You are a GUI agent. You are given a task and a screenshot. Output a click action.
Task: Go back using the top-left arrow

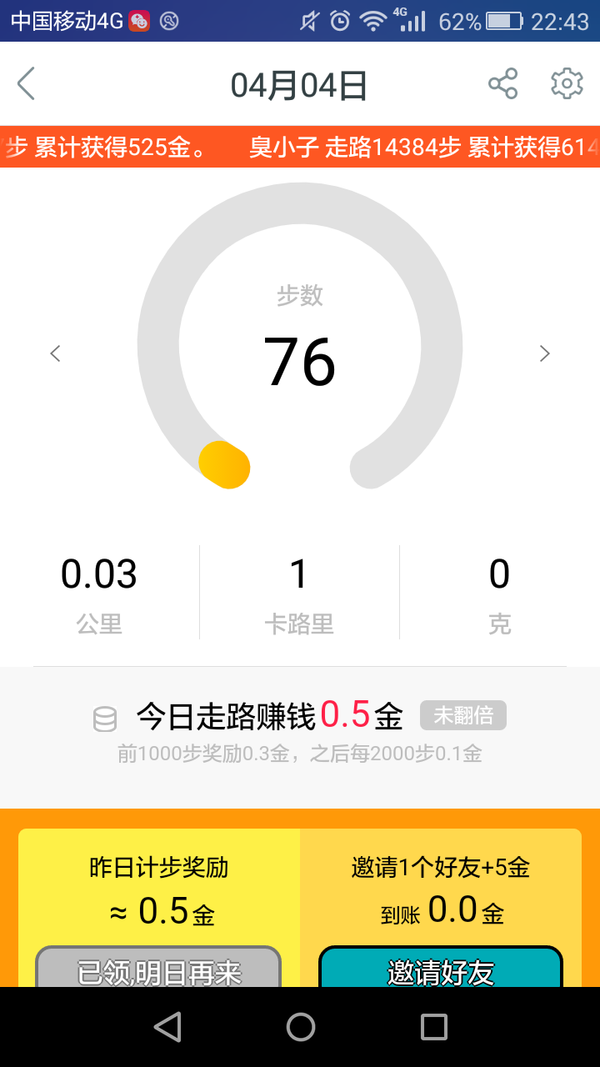coord(26,84)
